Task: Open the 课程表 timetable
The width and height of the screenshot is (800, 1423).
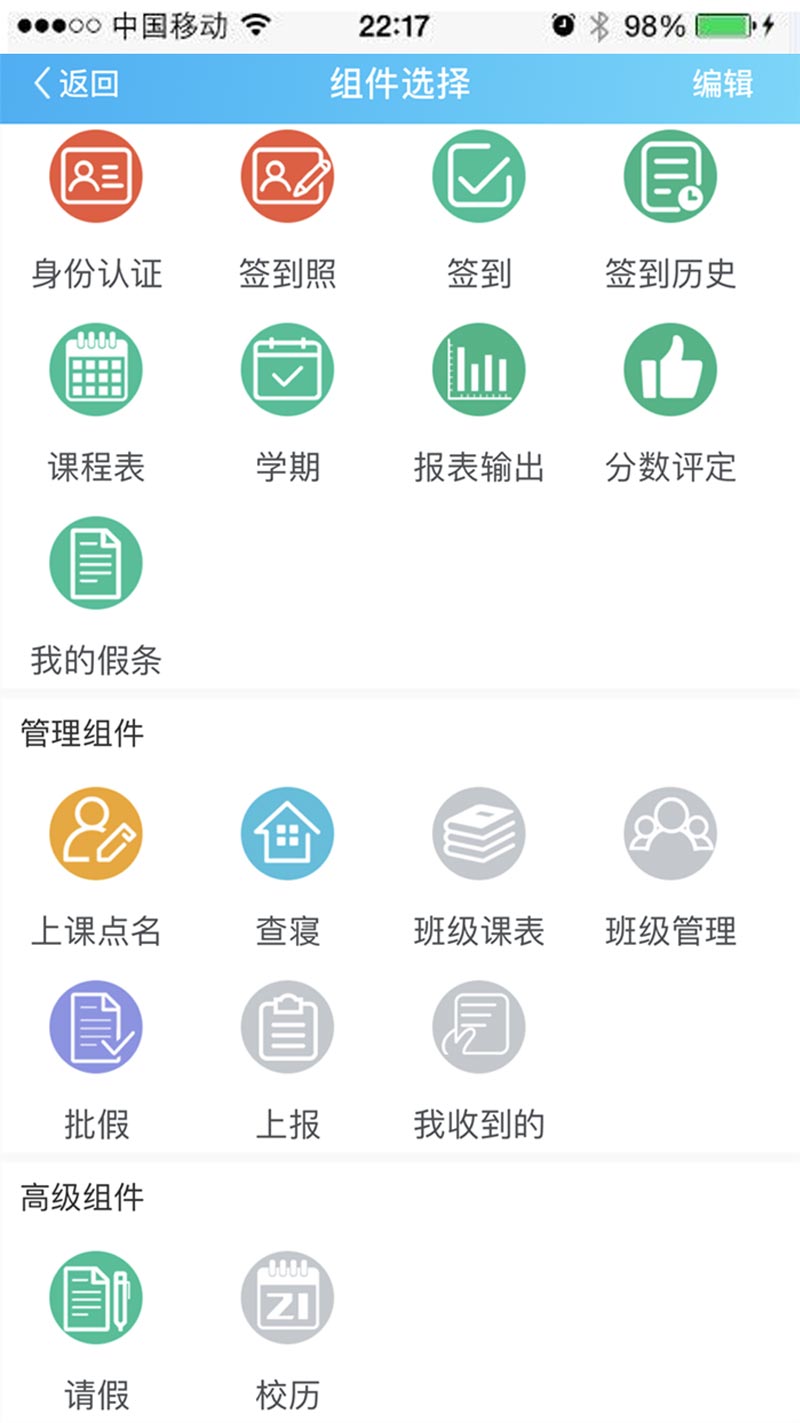Action: tap(96, 369)
